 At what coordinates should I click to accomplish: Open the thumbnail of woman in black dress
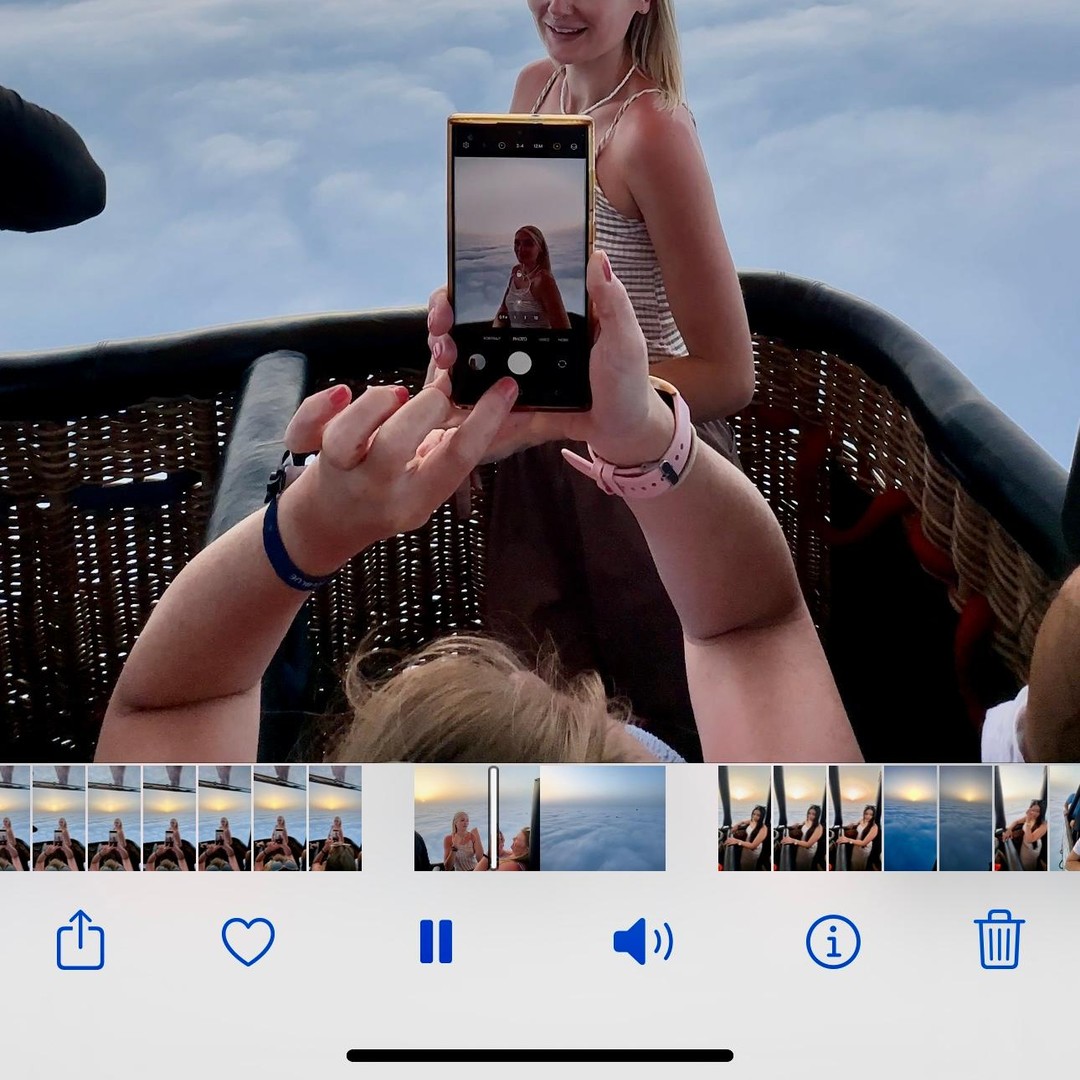(x=745, y=818)
